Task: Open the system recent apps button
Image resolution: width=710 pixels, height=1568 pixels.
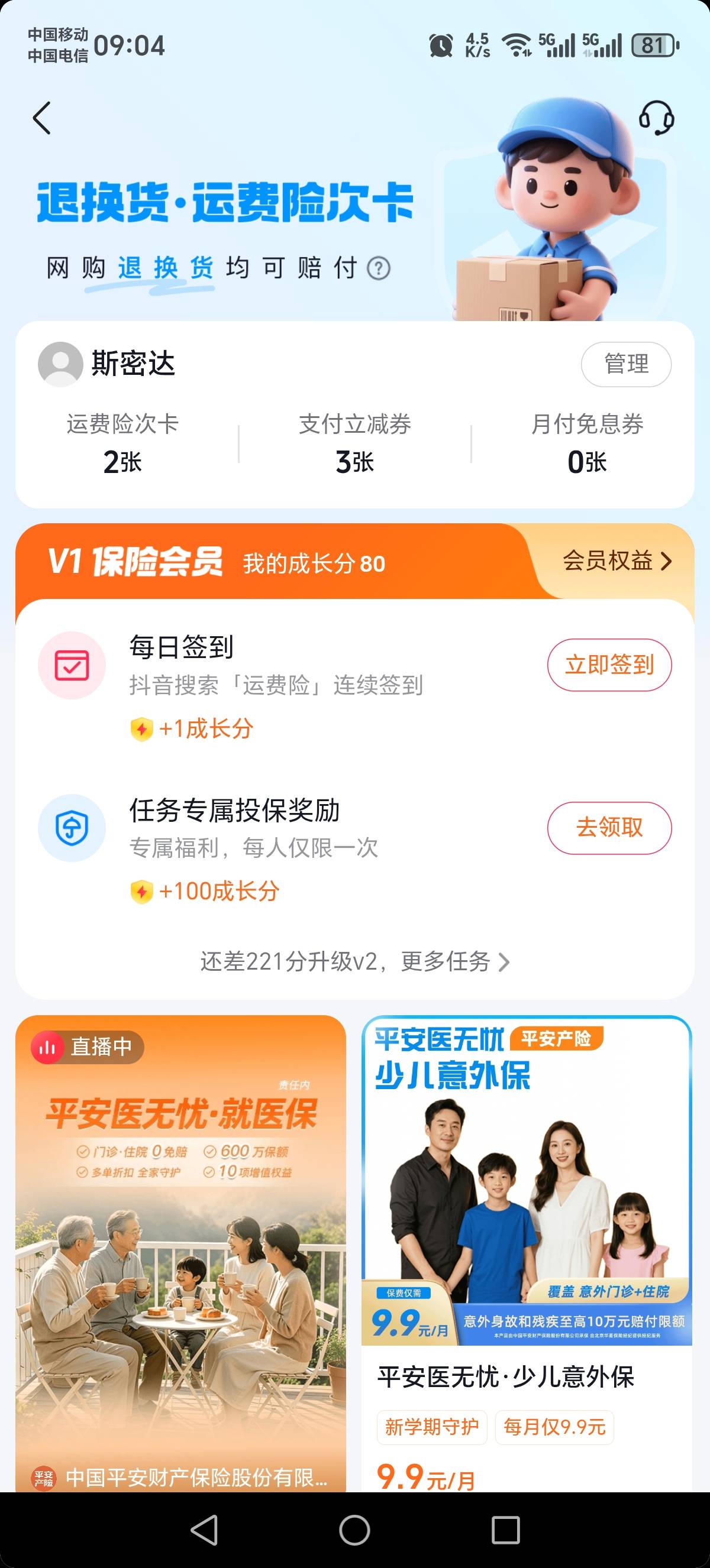Action: (505, 1530)
